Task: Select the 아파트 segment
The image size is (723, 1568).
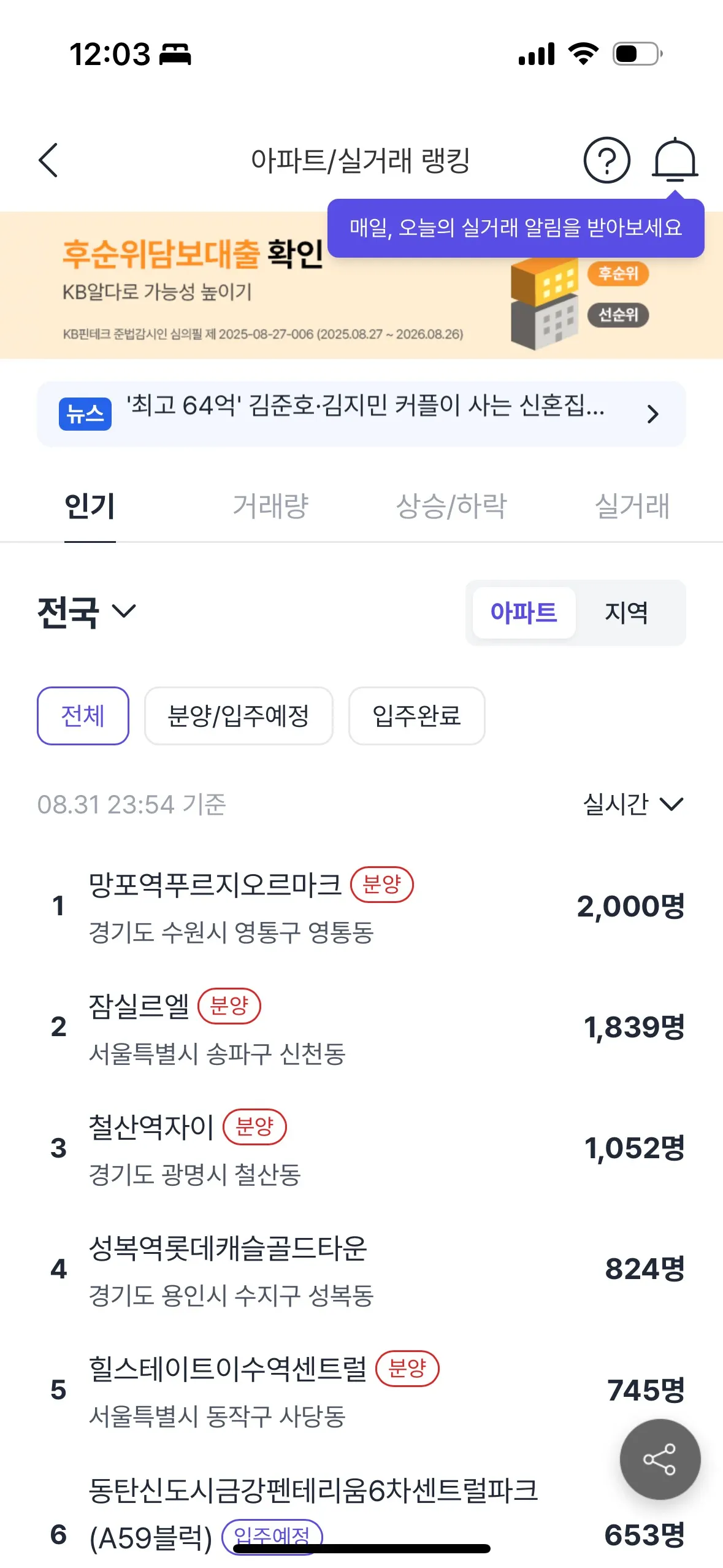Action: click(524, 613)
